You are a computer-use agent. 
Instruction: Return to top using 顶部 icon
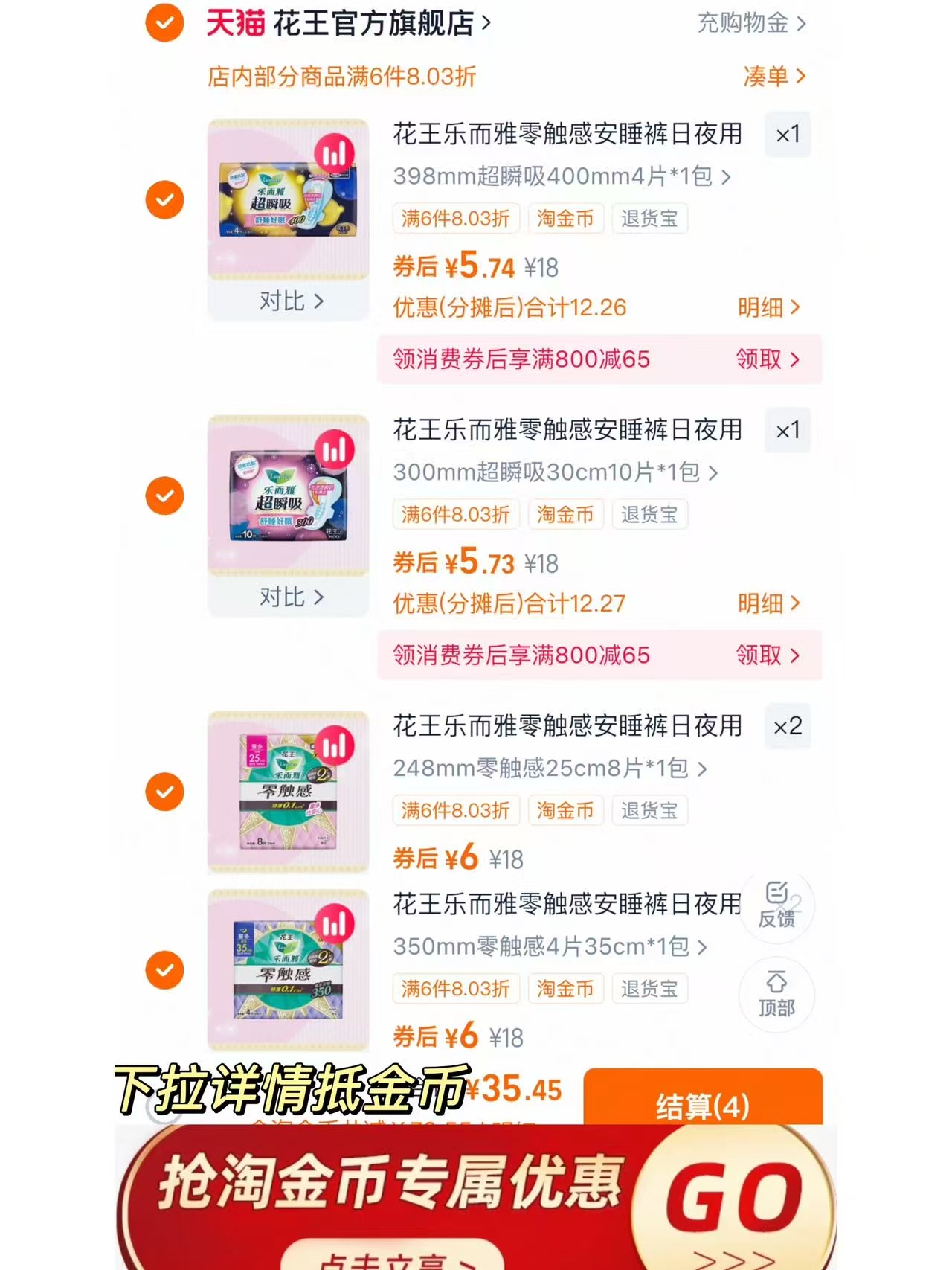pyautogui.click(x=776, y=995)
